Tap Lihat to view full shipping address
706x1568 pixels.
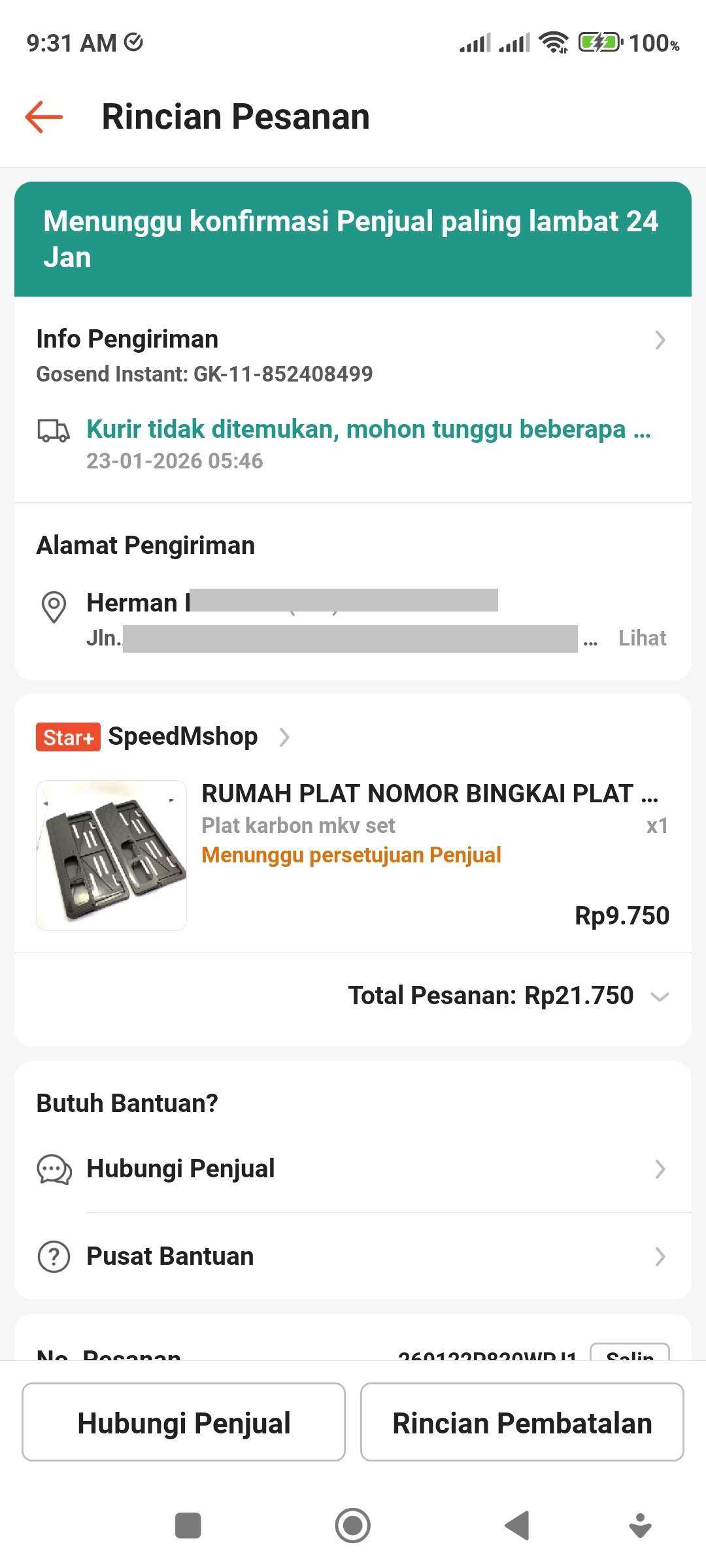(x=643, y=638)
